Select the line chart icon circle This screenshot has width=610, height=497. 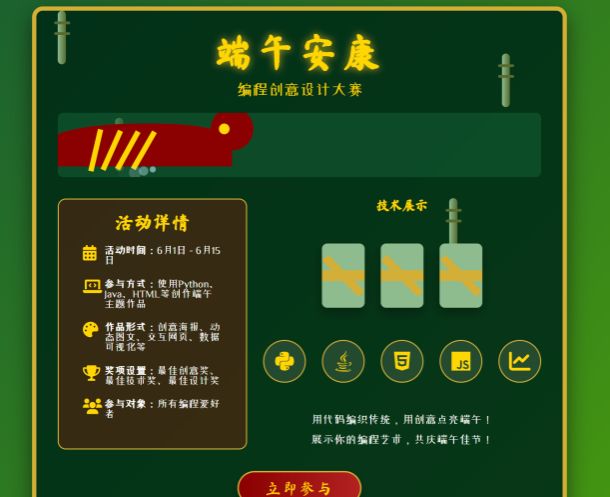pos(519,361)
